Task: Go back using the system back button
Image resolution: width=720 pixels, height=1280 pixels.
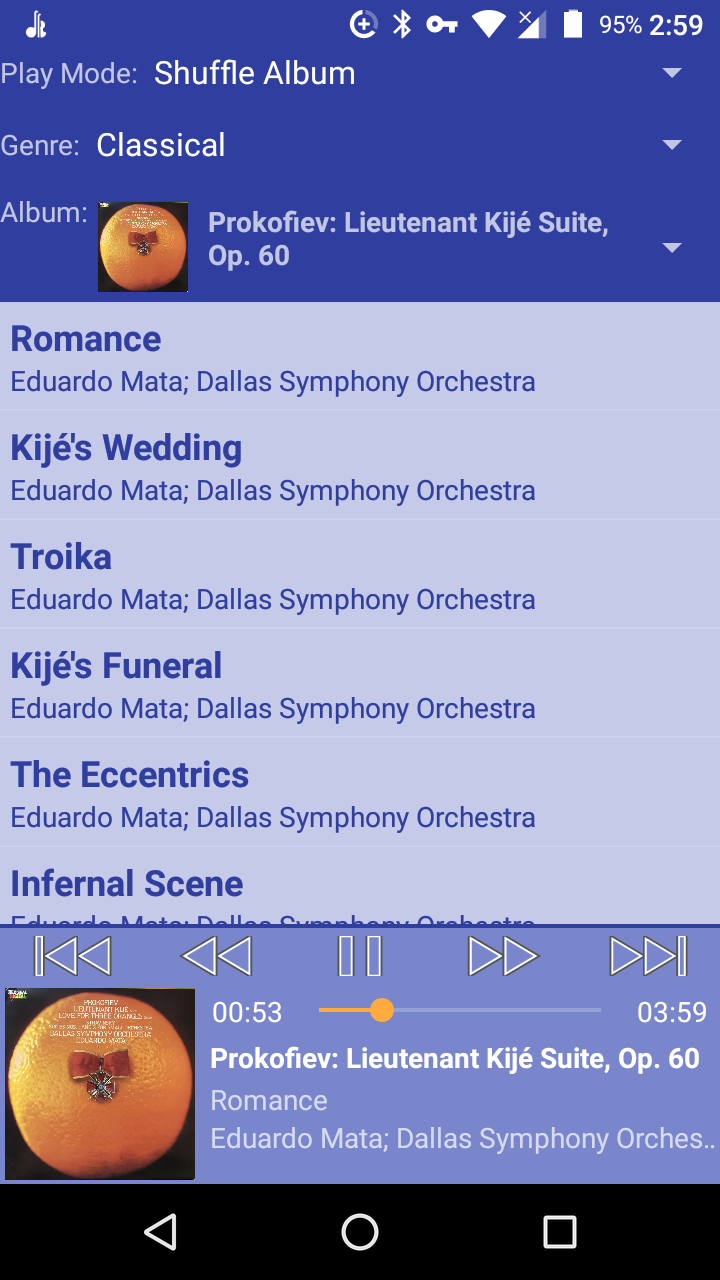Action: pos(160,1232)
